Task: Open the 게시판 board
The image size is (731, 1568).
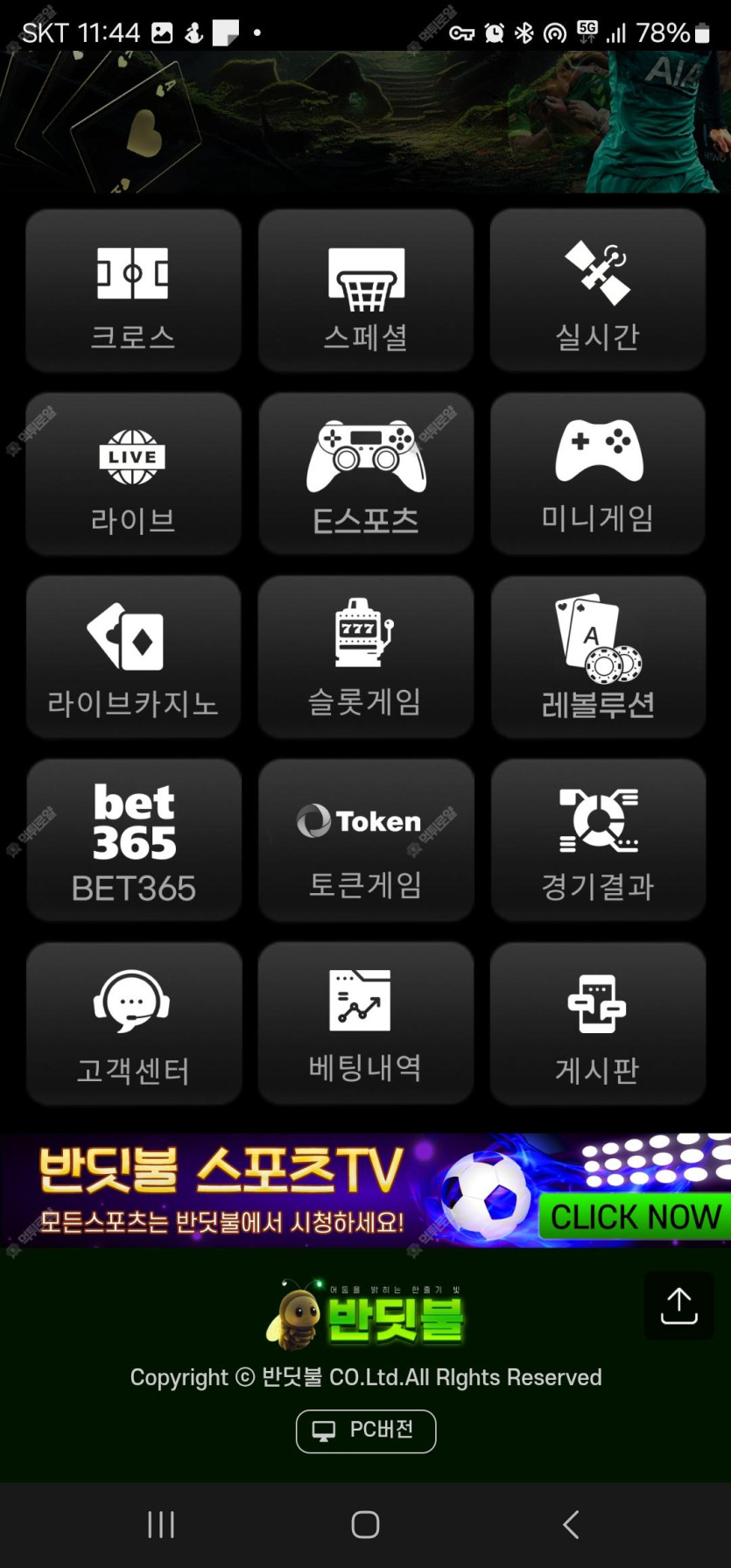Action: (x=597, y=1023)
